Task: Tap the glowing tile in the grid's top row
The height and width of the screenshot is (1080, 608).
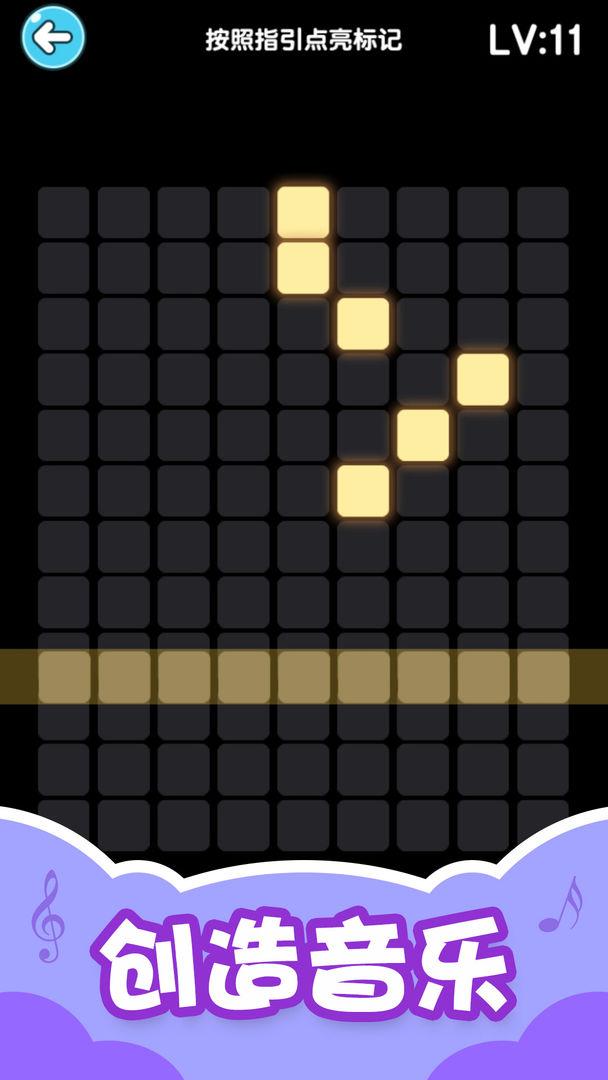Action: pyautogui.click(x=303, y=212)
